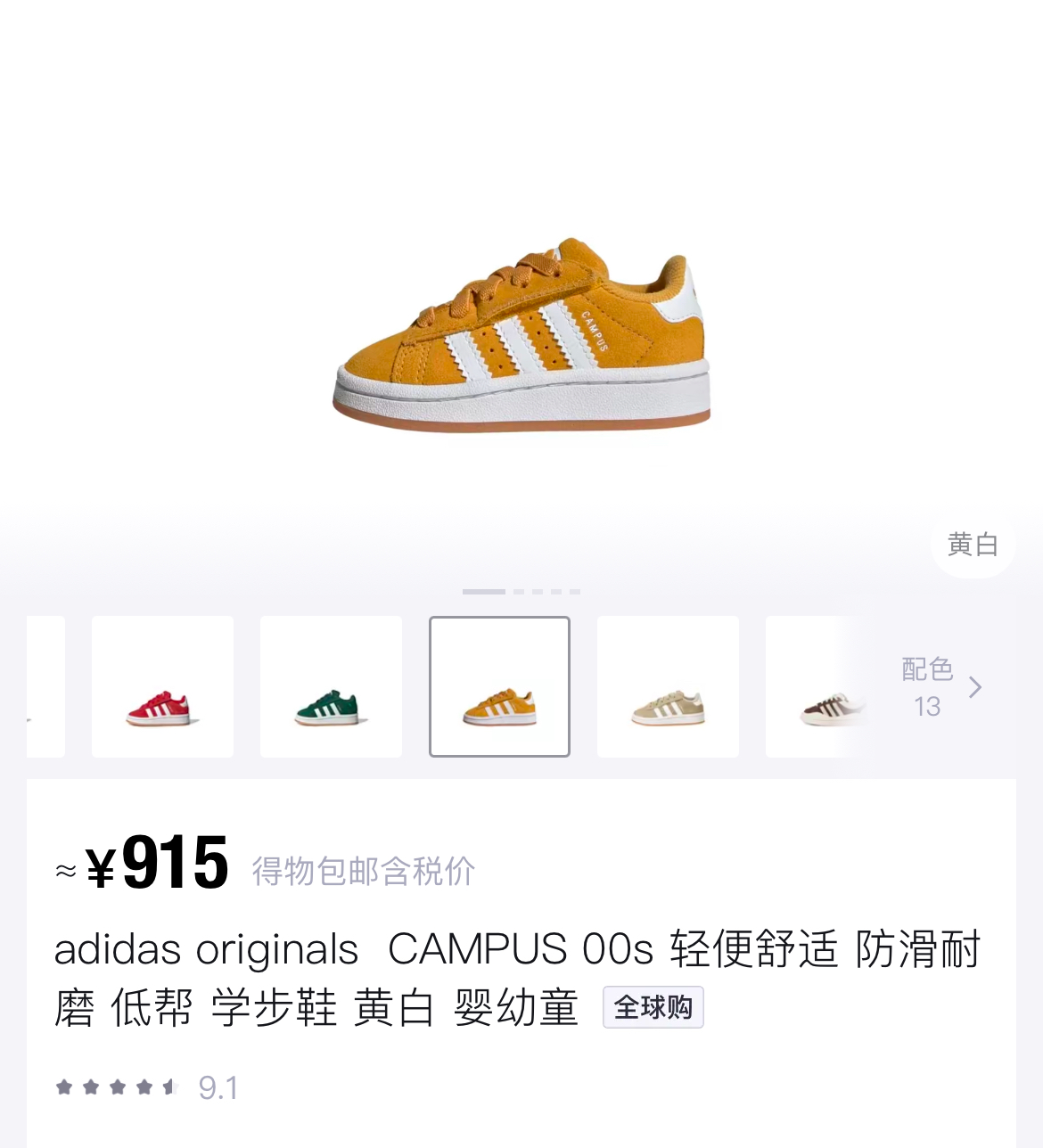Choose the brown and white colorway thumbnail
Viewport: 1043px width, 1148px height.
(x=816, y=686)
